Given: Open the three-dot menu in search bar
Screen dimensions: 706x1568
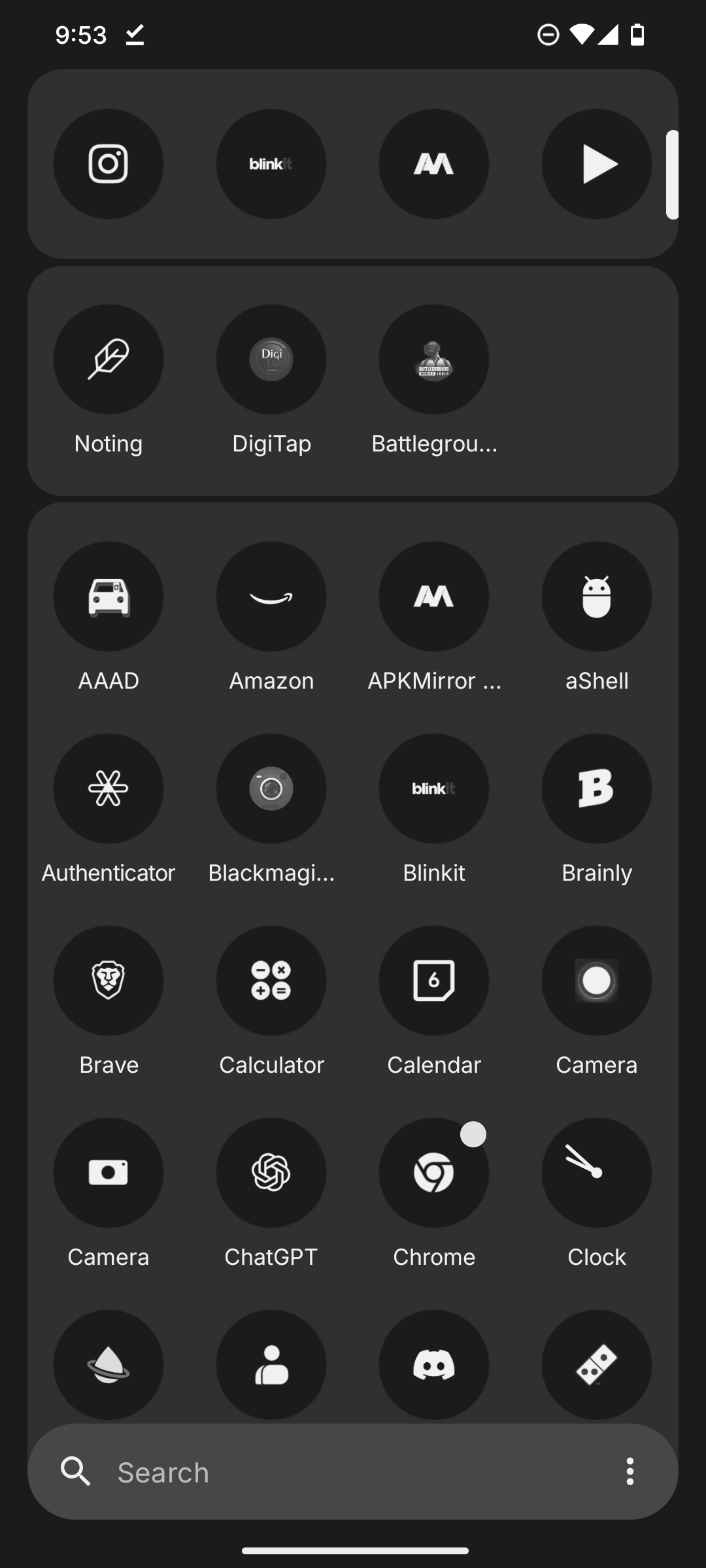Looking at the screenshot, I should point(630,1471).
